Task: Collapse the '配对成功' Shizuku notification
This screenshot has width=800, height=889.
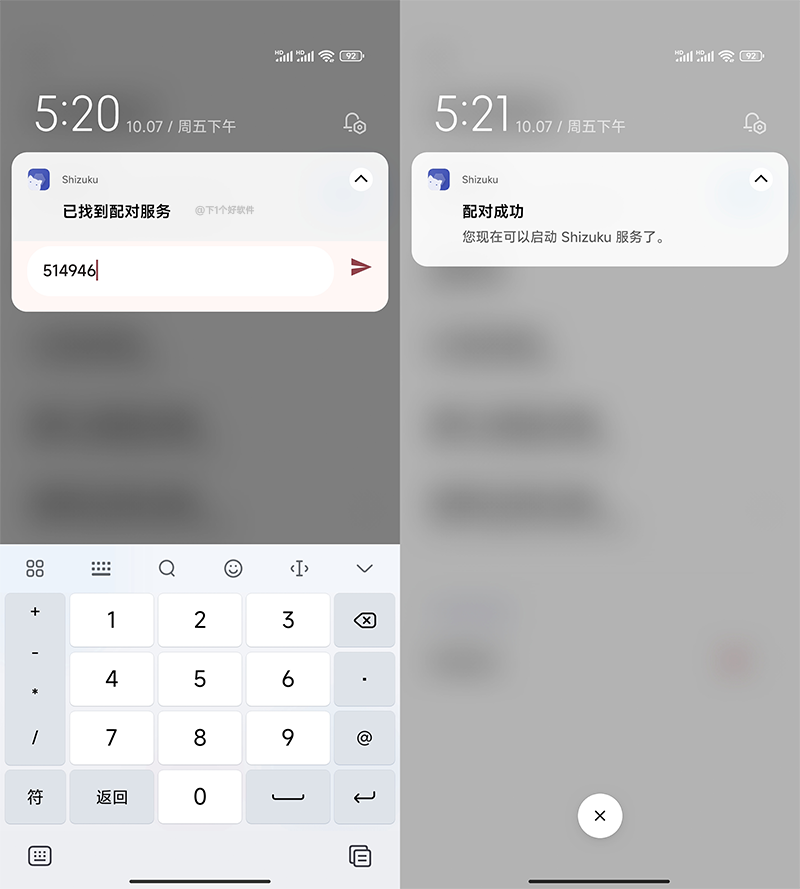Action: [x=761, y=179]
